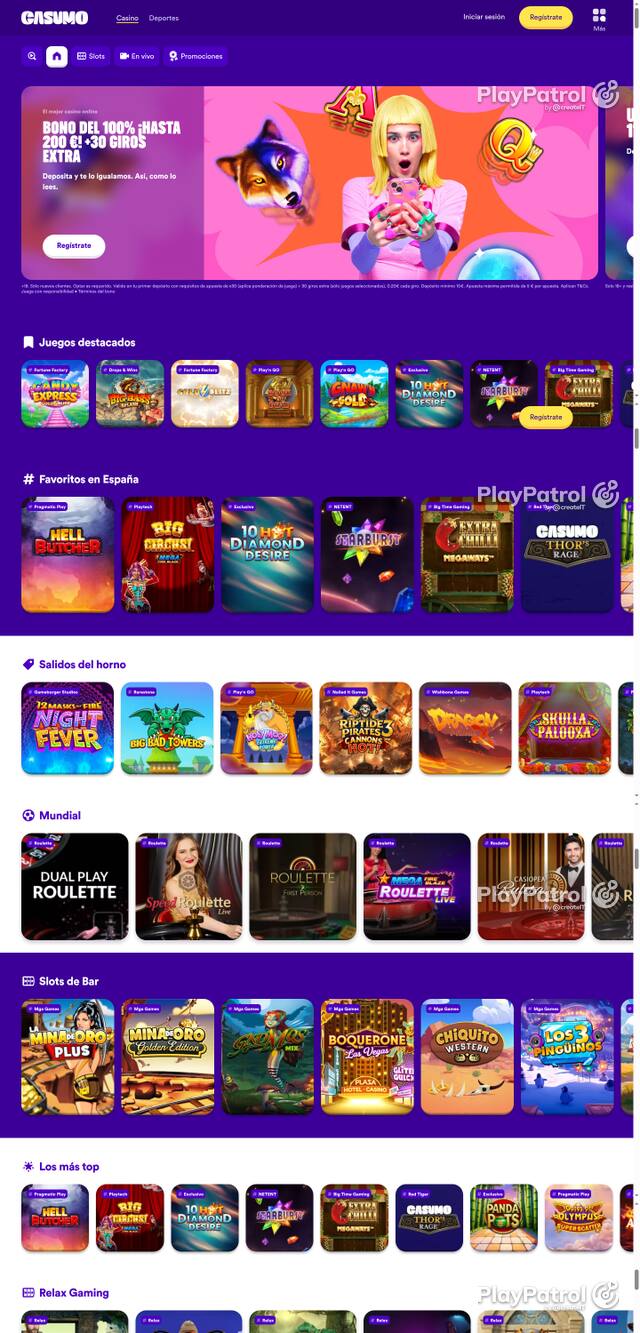This screenshot has width=640, height=1333.
Task: Open Chiquito Western game
Action: 467,1056
